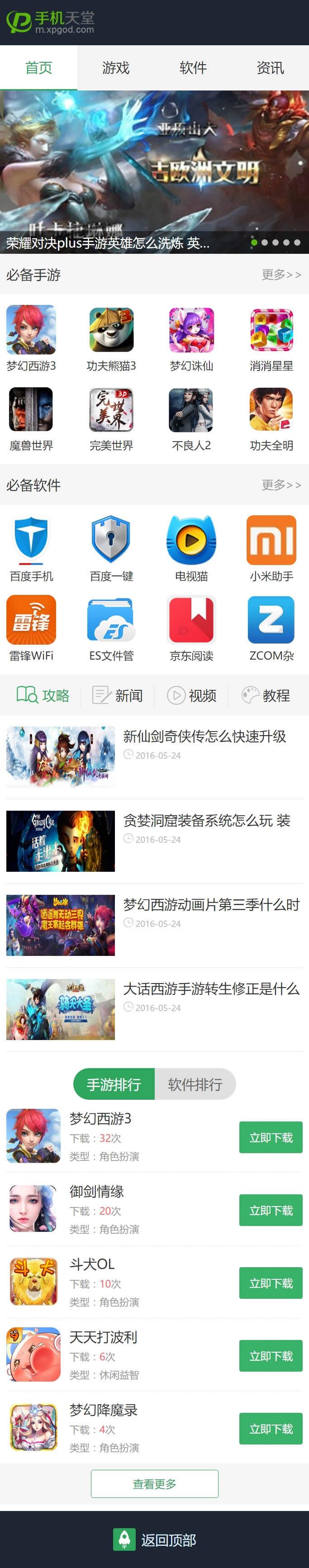Switch to the 游戏 tab
Viewport: 309px width, 1568px height.
click(x=115, y=67)
